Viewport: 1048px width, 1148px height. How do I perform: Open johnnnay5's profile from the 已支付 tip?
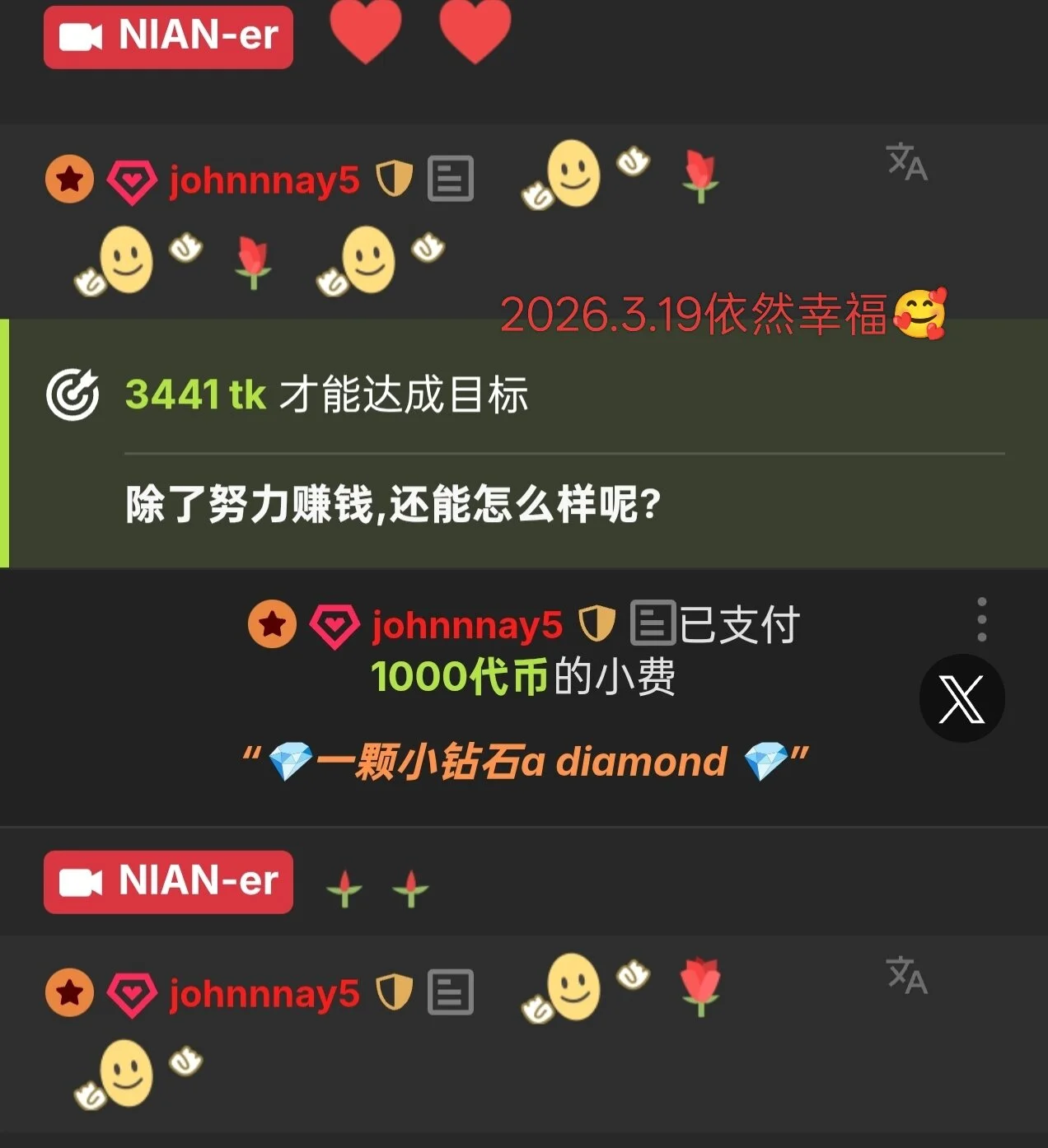click(x=466, y=625)
